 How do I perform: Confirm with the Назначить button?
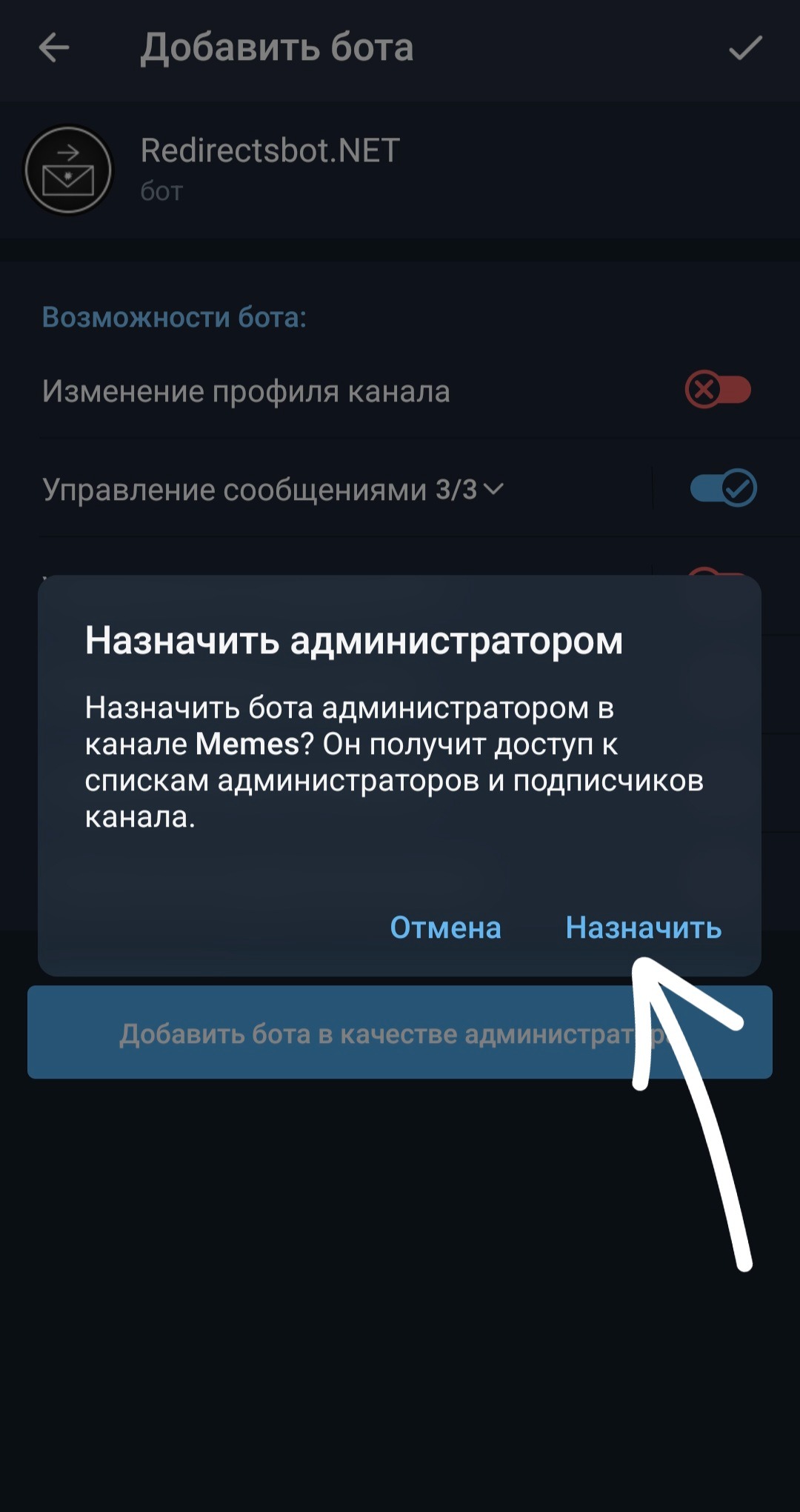point(643,927)
